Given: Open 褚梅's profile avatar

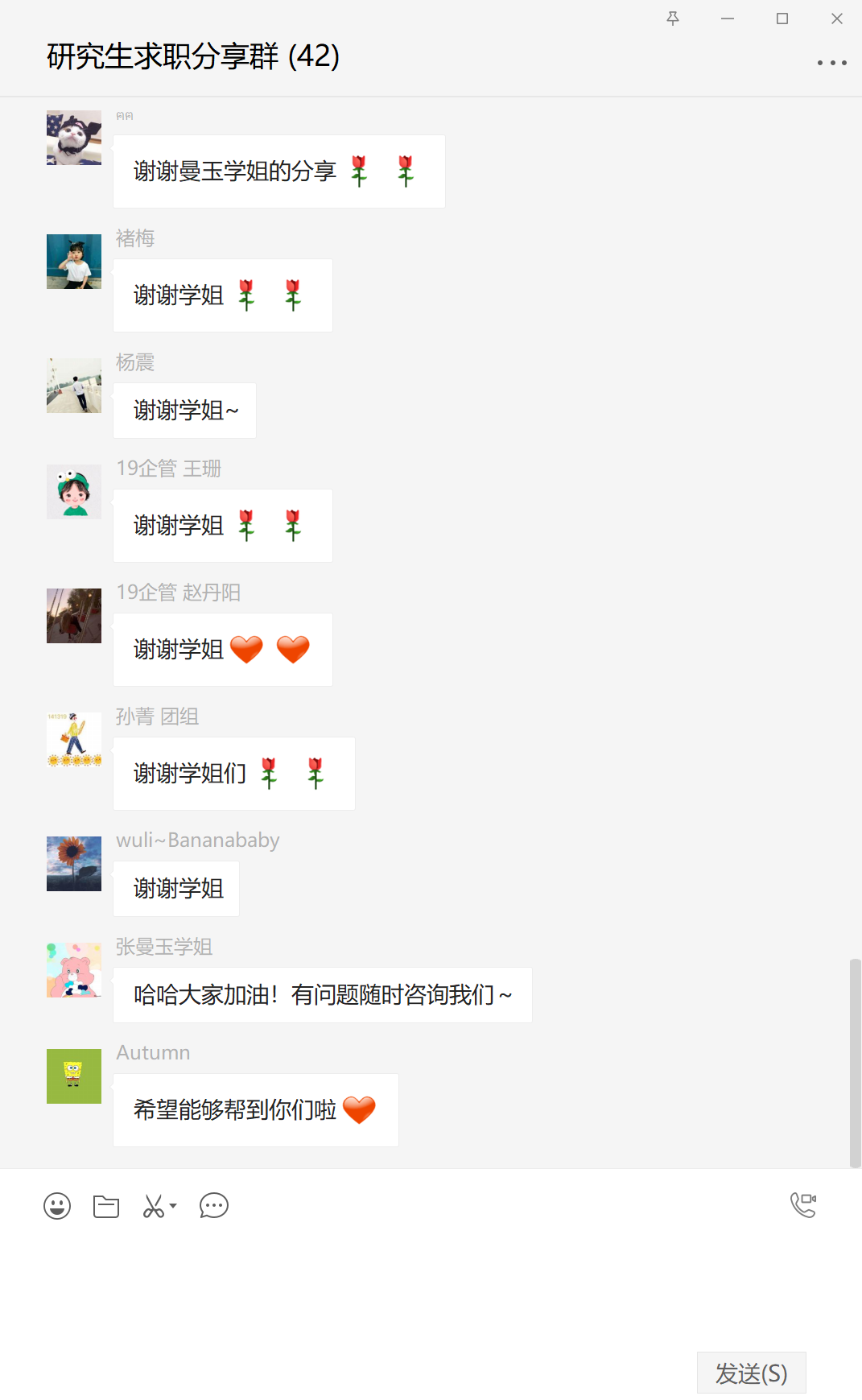Looking at the screenshot, I should tap(74, 262).
